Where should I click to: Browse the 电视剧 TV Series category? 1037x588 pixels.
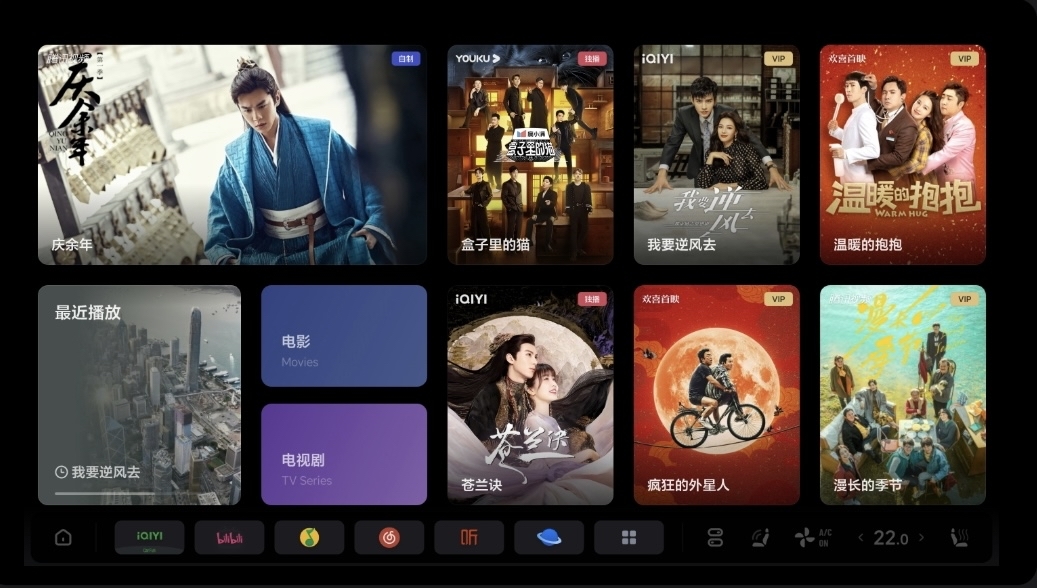[x=343, y=454]
